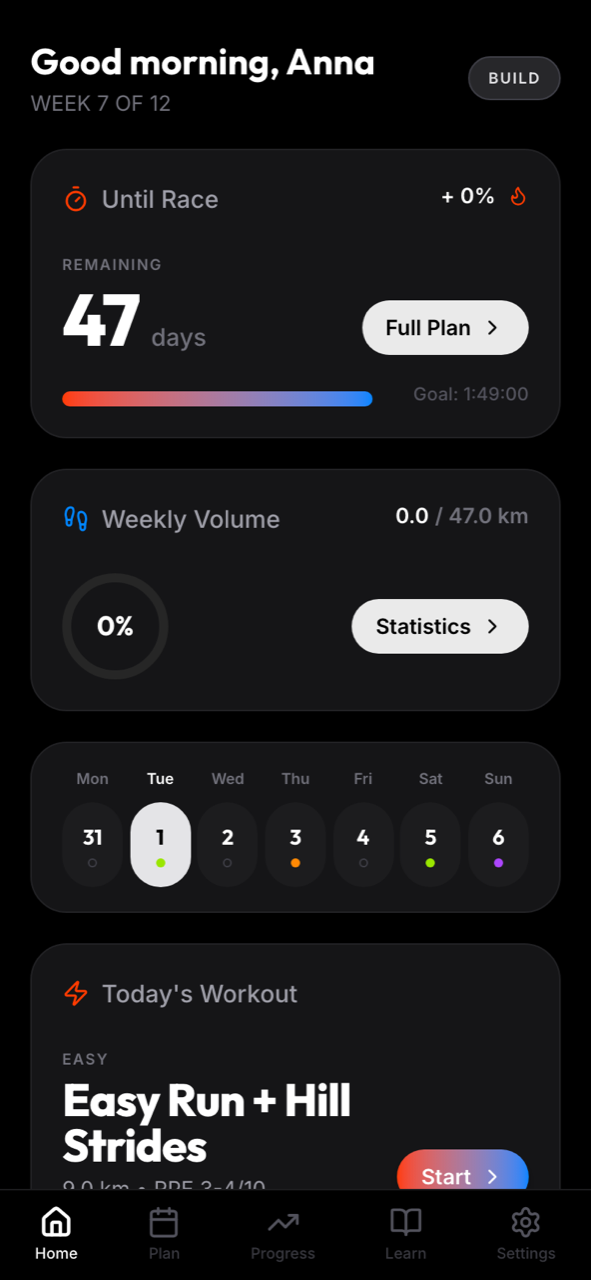
Task: Open the Settings tab
Action: coord(526,1234)
